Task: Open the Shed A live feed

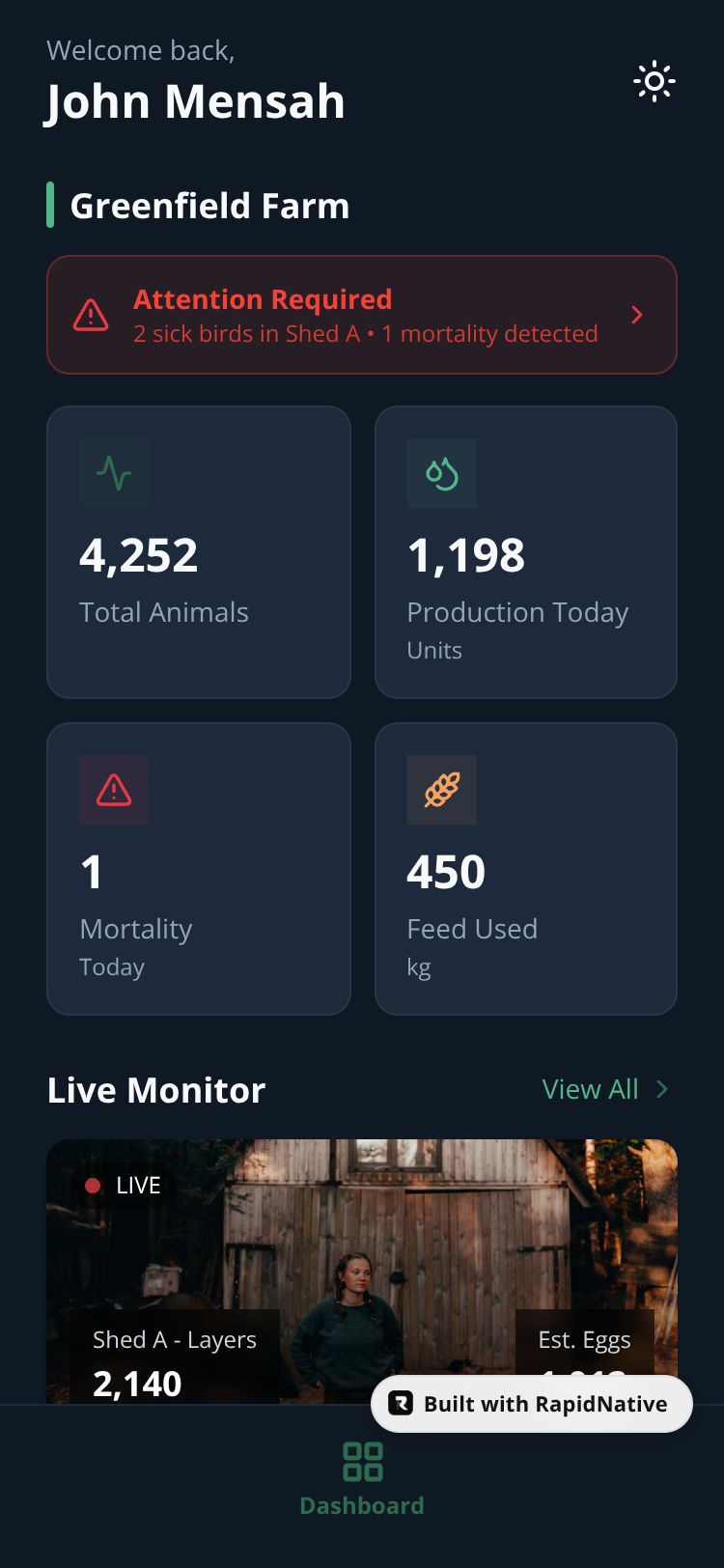Action: (x=362, y=1272)
